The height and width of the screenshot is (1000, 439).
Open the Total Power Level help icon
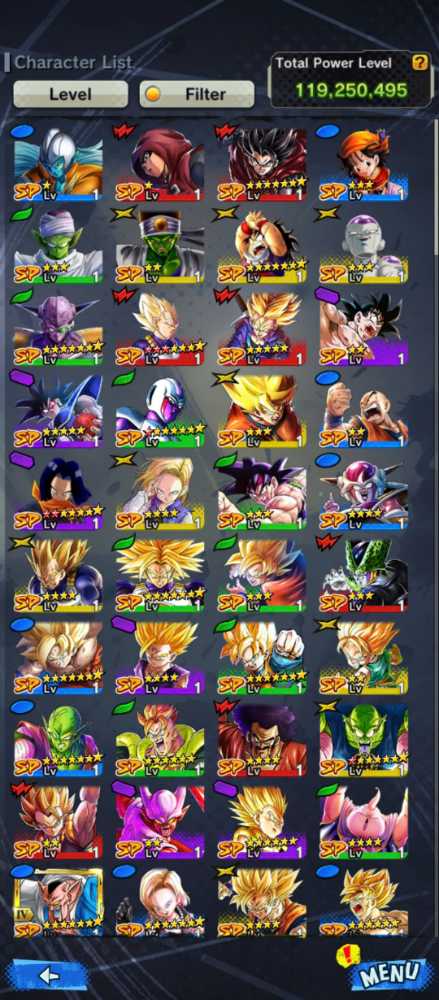(x=419, y=62)
